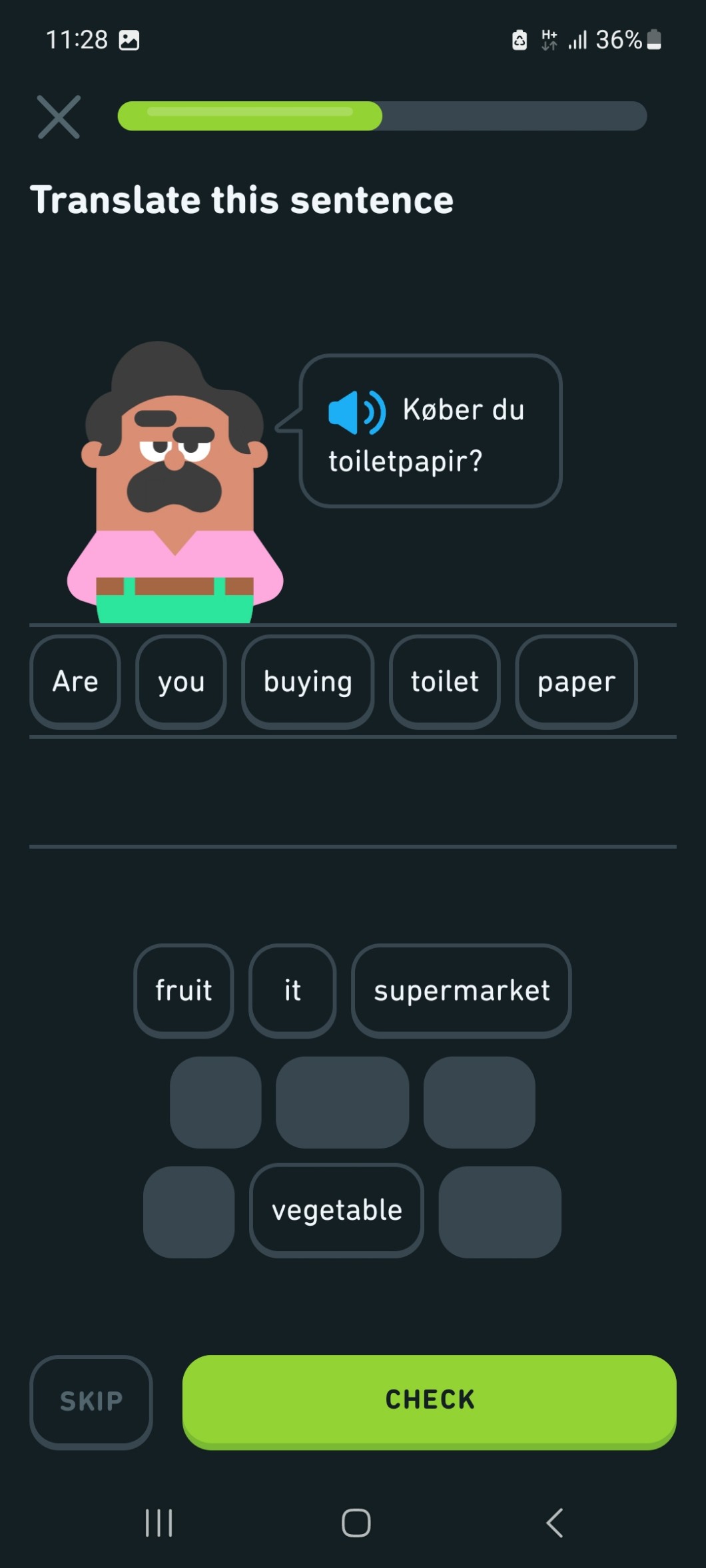Screen dimensions: 706x1568
Task: Go back using the system back button
Action: 555,1523
